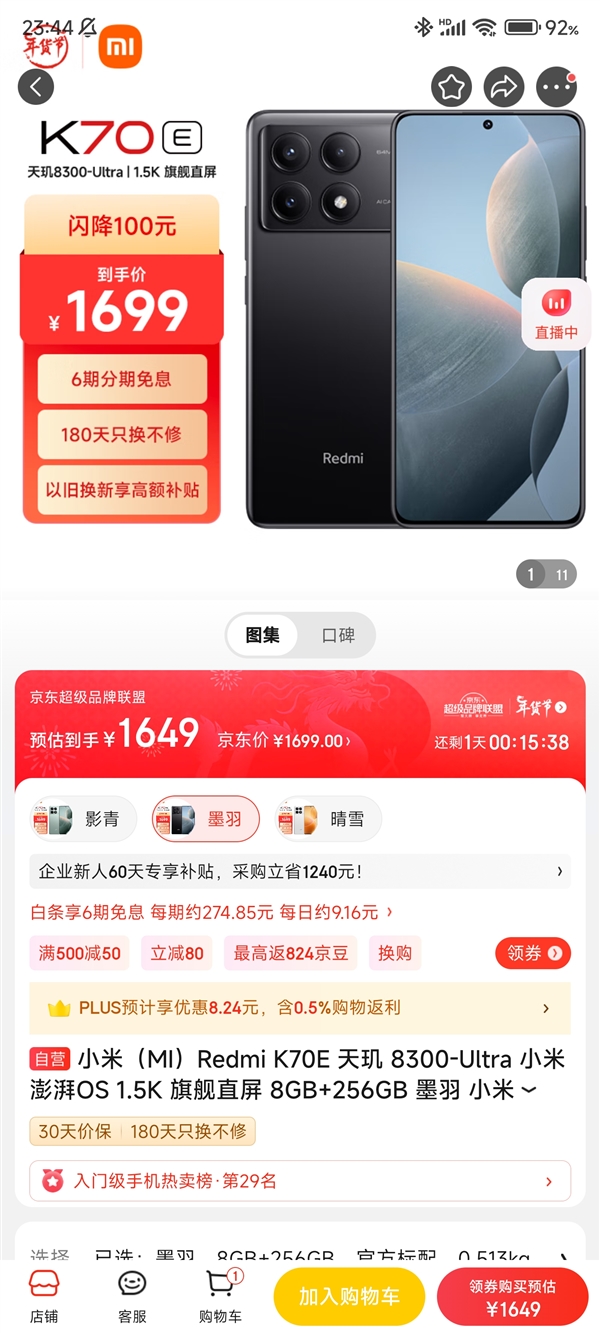Open the 直播中 live stream badge

(x=556, y=314)
